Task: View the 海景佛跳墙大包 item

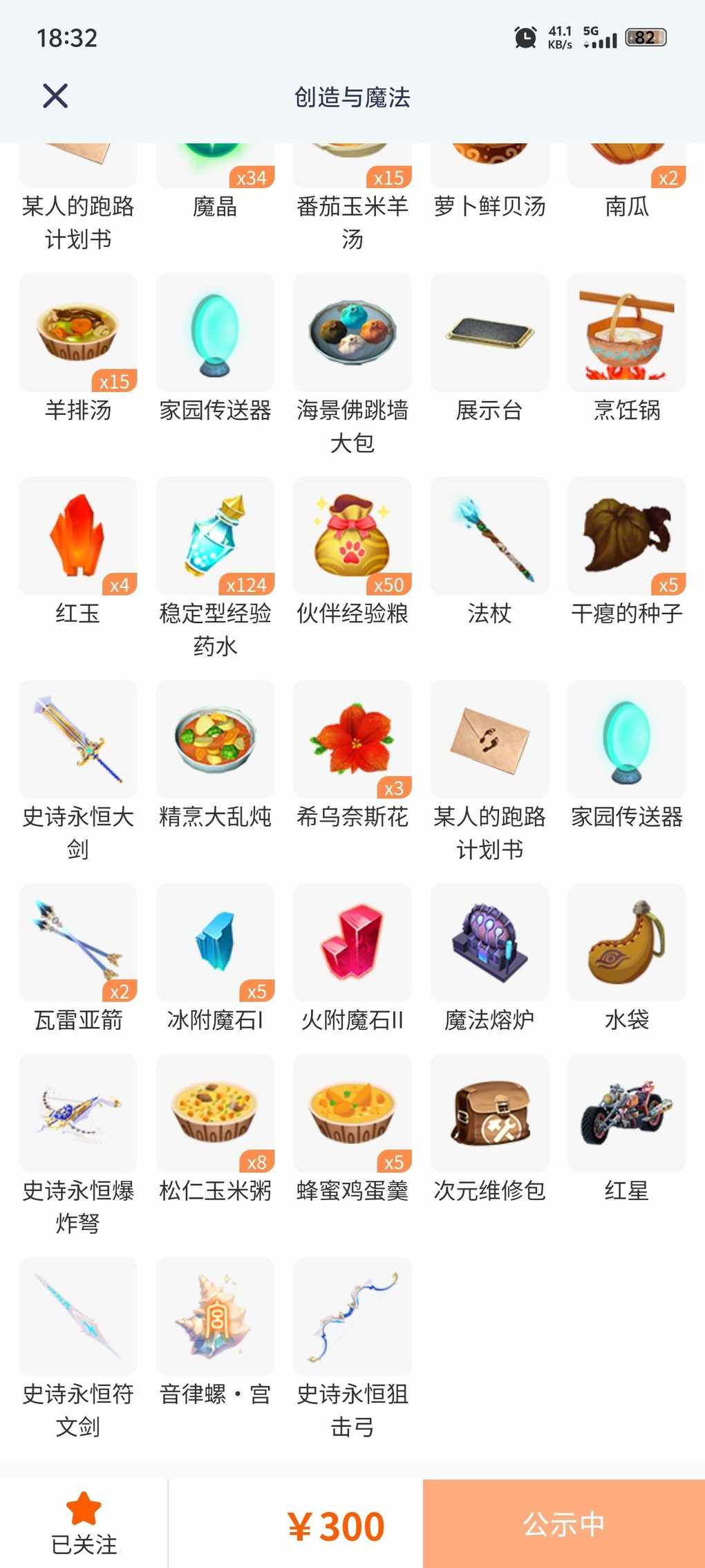Action: tap(352, 333)
